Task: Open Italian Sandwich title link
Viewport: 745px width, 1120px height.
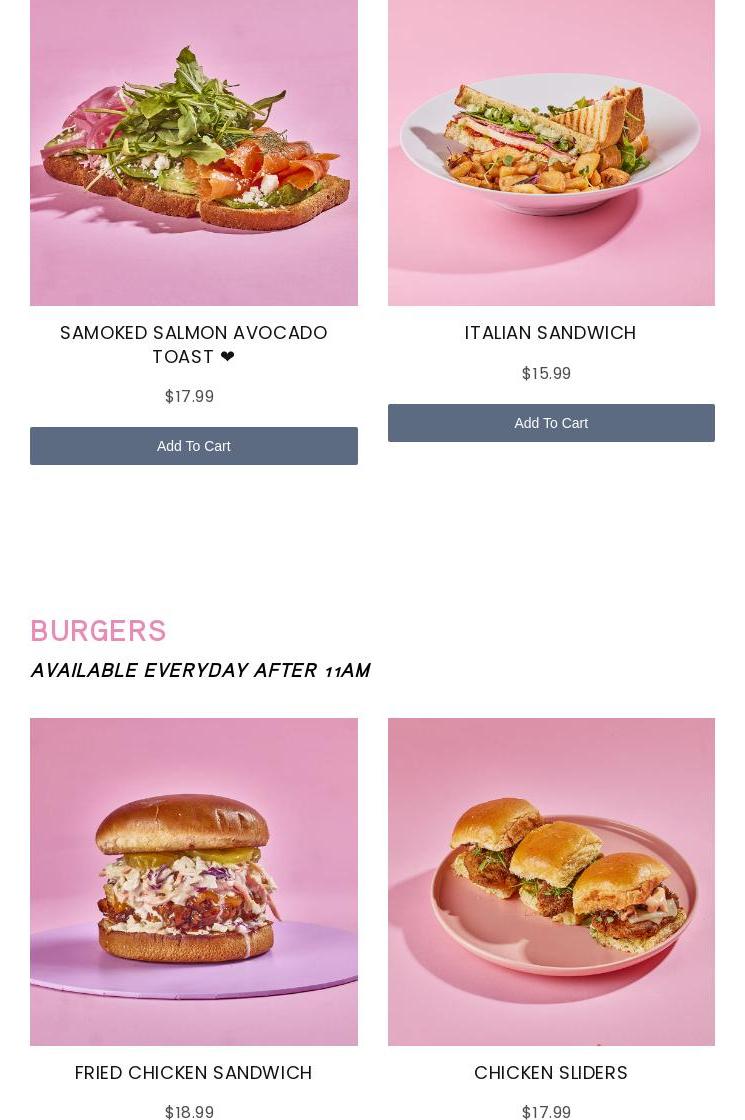Action: coord(550,333)
